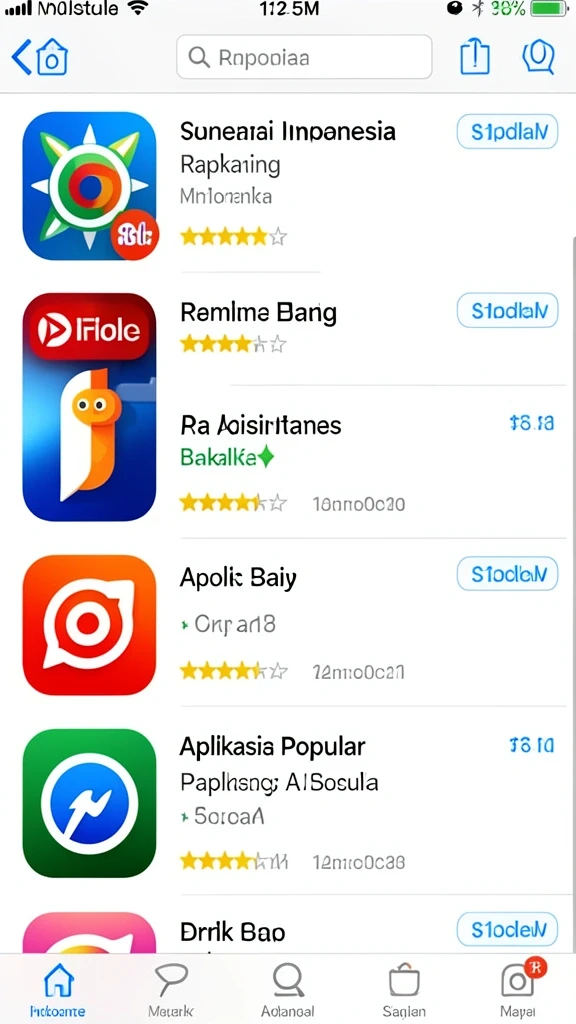Screen dimensions: 576x1024
Task: Open the Ra Aoisirltanes app entry
Action: pyautogui.click(x=261, y=425)
